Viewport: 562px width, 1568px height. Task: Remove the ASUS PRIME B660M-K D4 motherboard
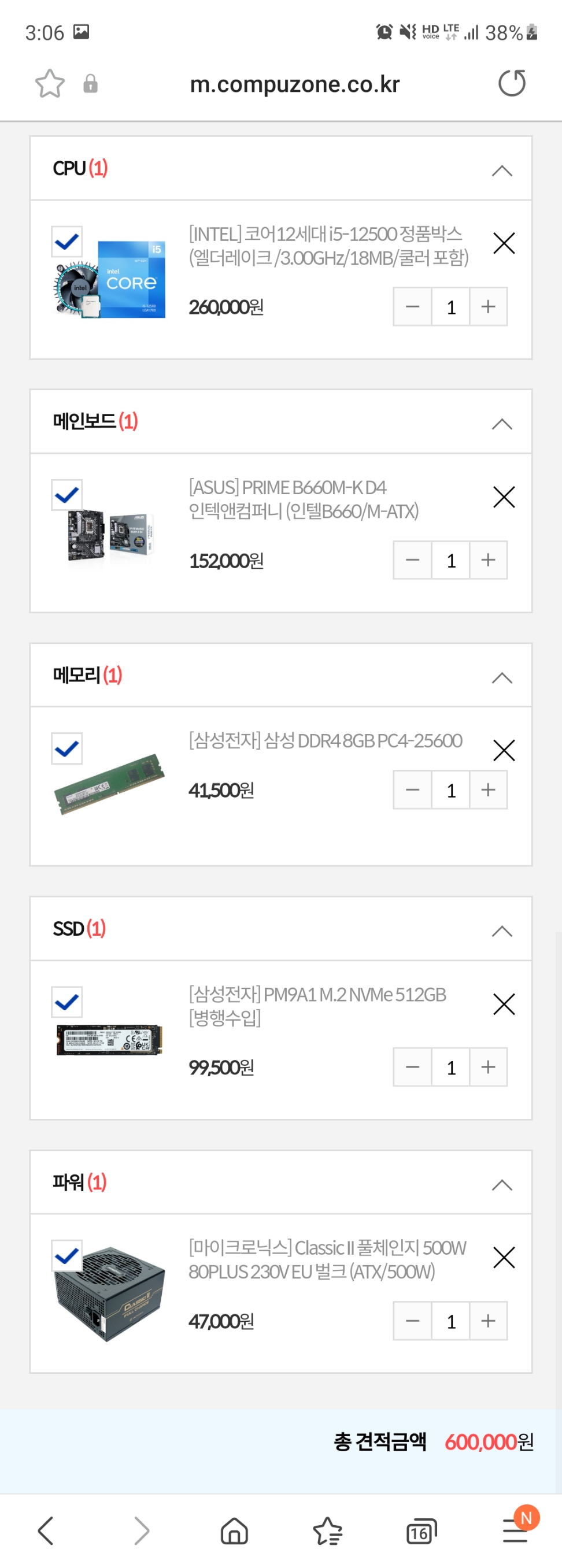[x=504, y=496]
